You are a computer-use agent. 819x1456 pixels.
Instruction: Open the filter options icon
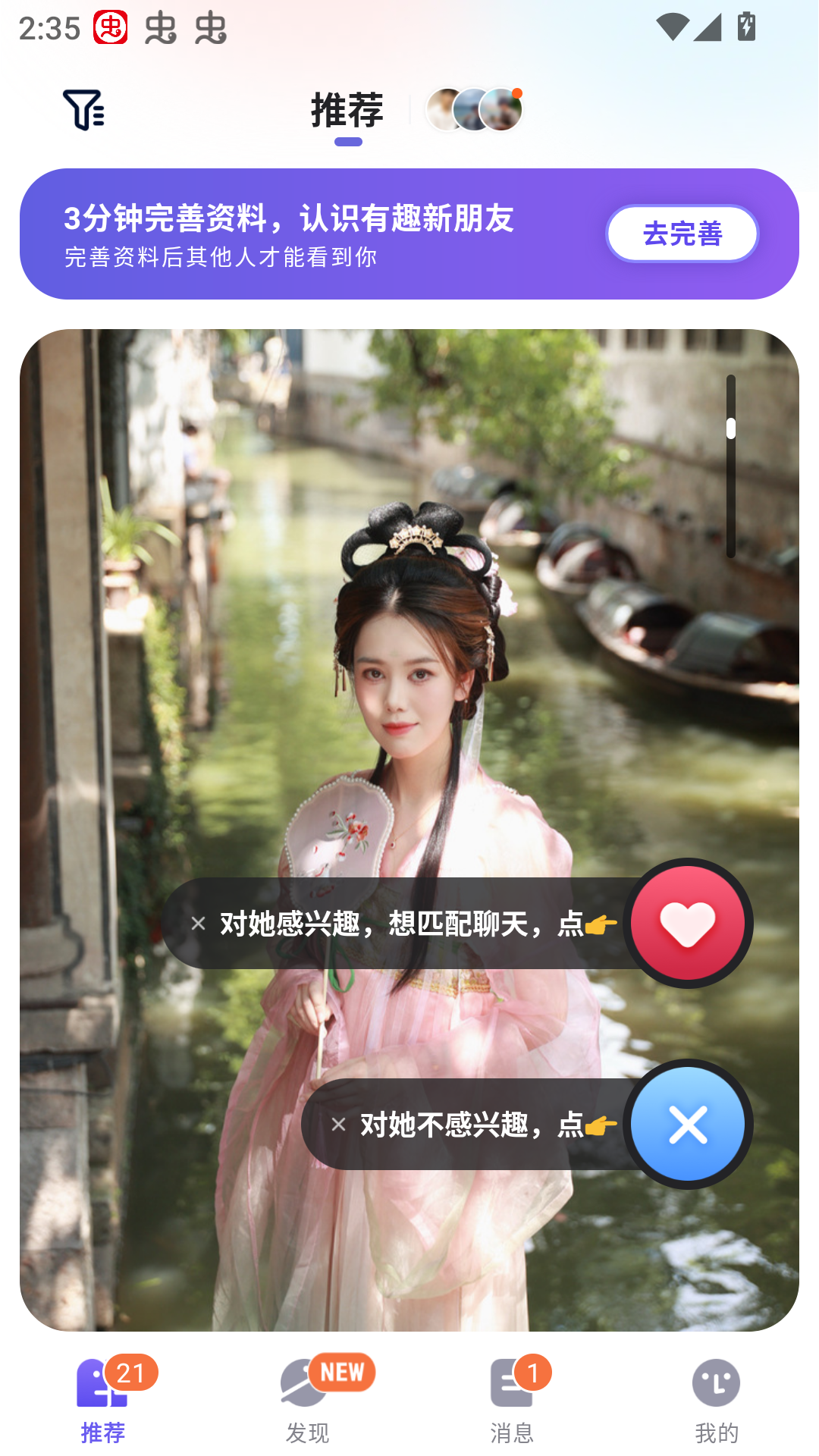[83, 111]
